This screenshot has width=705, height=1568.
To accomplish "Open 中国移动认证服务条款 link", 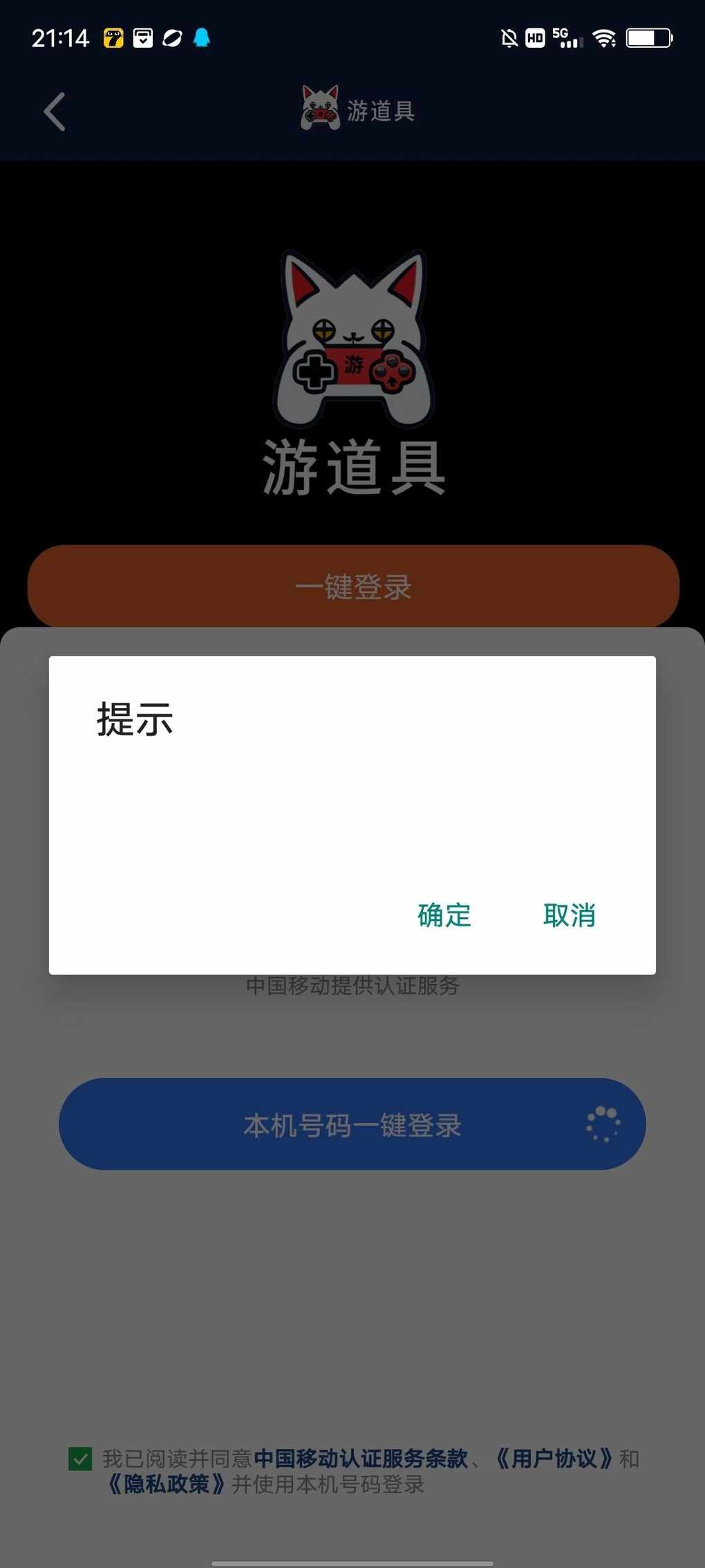I will [x=361, y=1458].
